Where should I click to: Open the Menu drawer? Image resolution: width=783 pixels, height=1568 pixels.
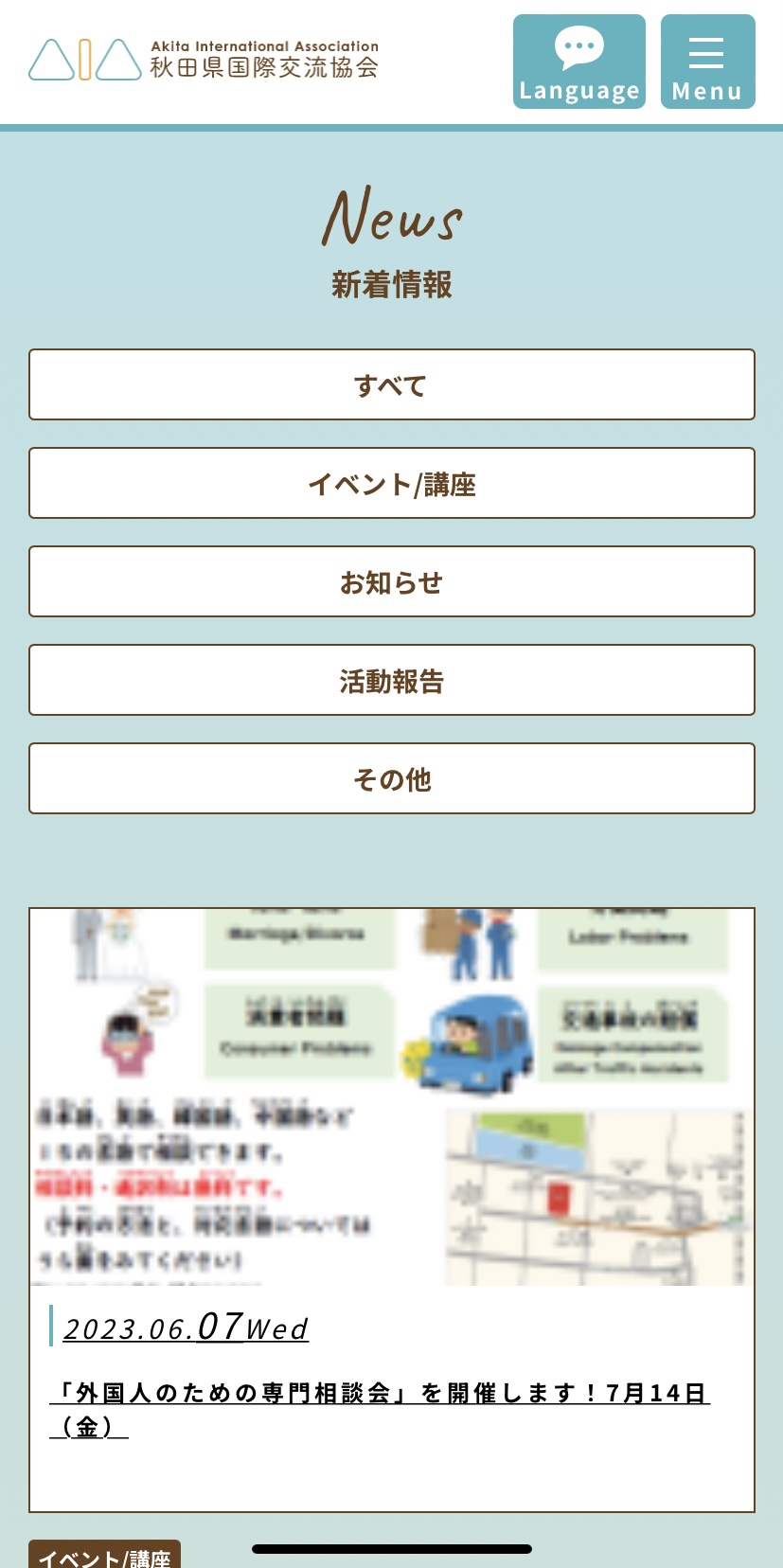707,62
